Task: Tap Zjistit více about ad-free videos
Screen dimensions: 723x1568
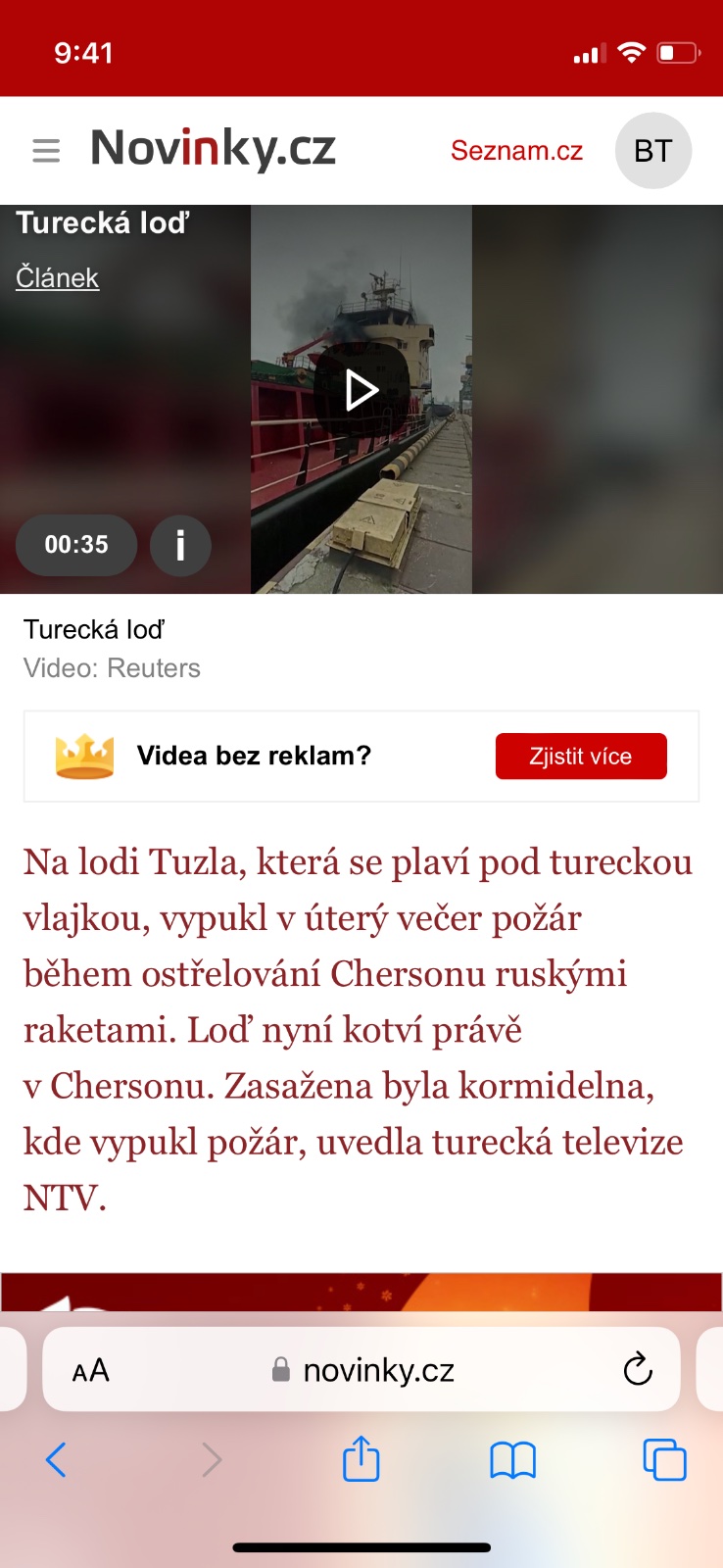Action: coord(581,757)
